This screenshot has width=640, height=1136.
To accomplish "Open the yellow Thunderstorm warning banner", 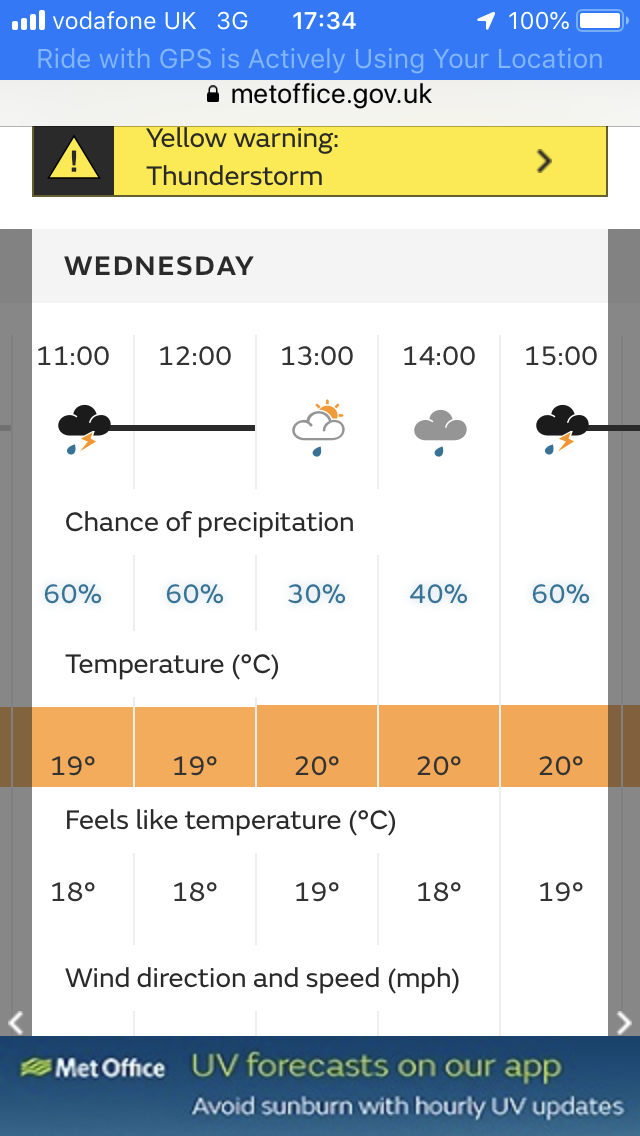I will [320, 160].
